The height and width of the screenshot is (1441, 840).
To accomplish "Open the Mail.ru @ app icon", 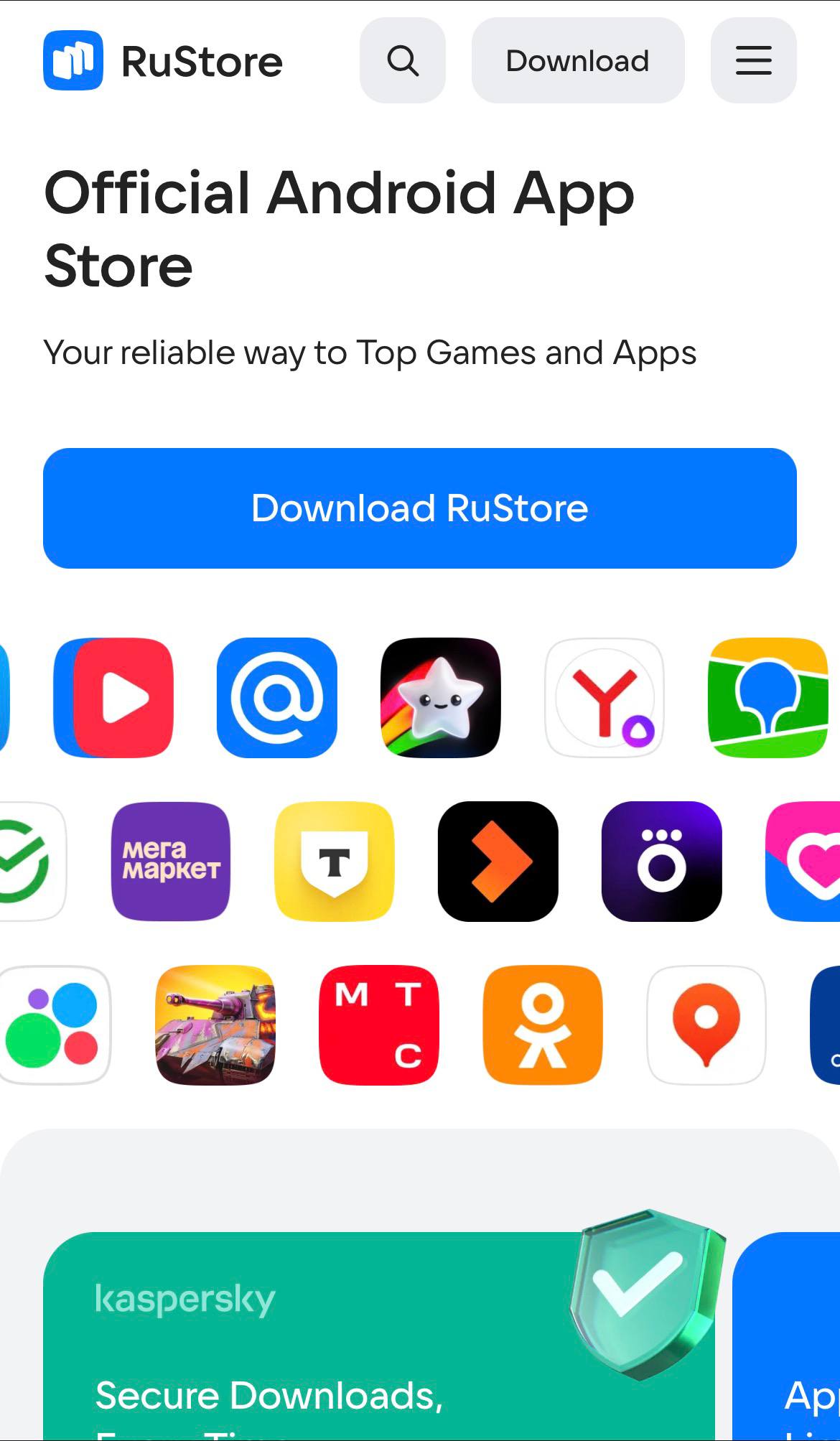I will click(277, 698).
